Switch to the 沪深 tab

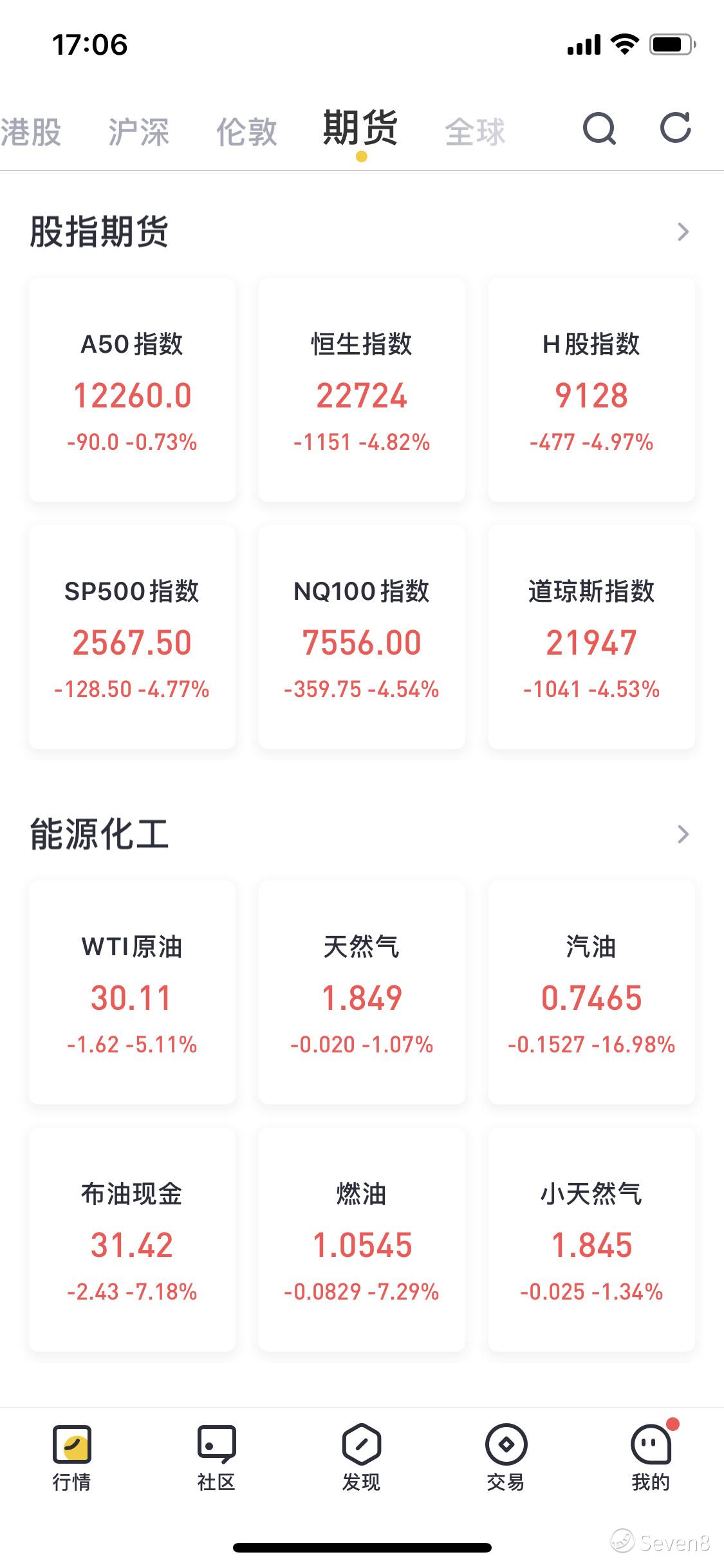(x=138, y=132)
